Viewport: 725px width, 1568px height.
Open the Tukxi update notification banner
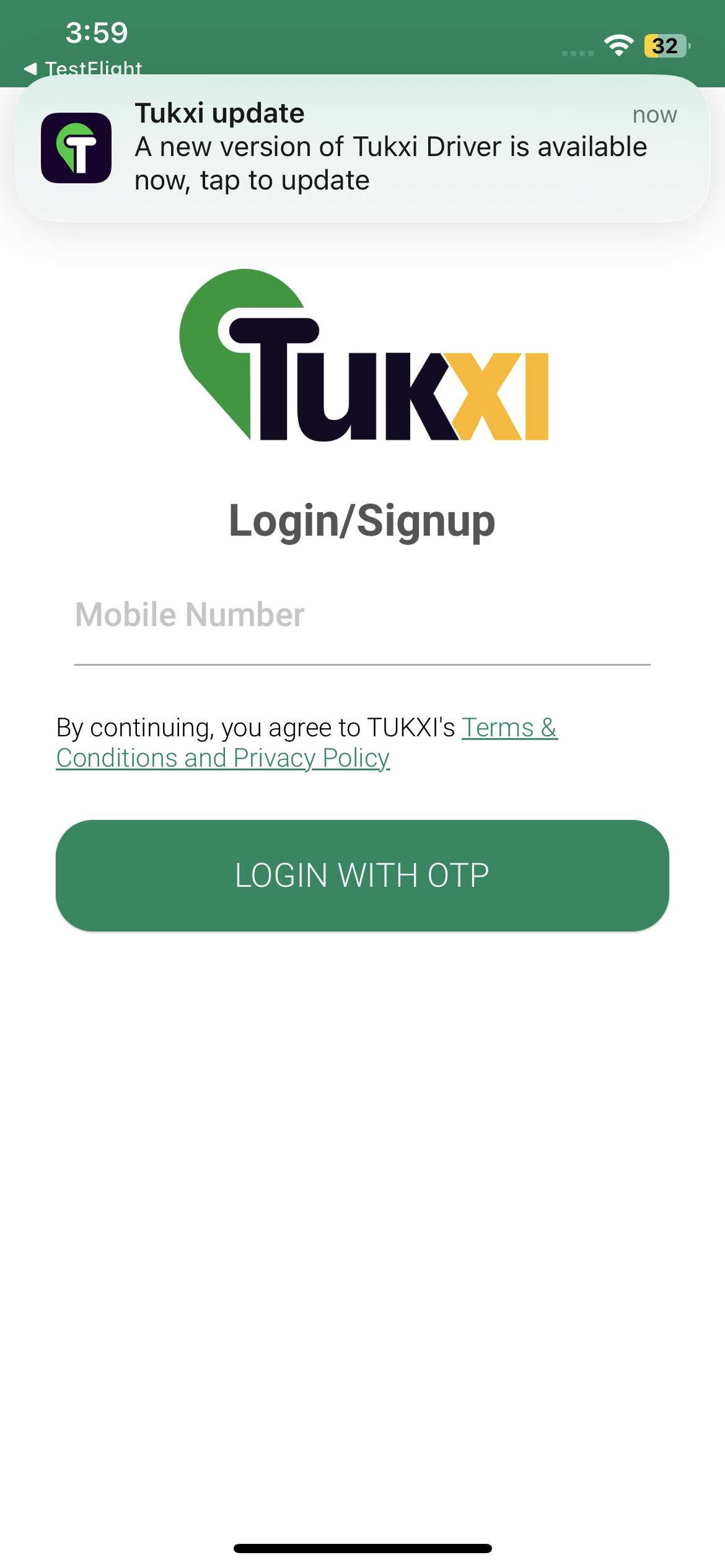[x=362, y=149]
